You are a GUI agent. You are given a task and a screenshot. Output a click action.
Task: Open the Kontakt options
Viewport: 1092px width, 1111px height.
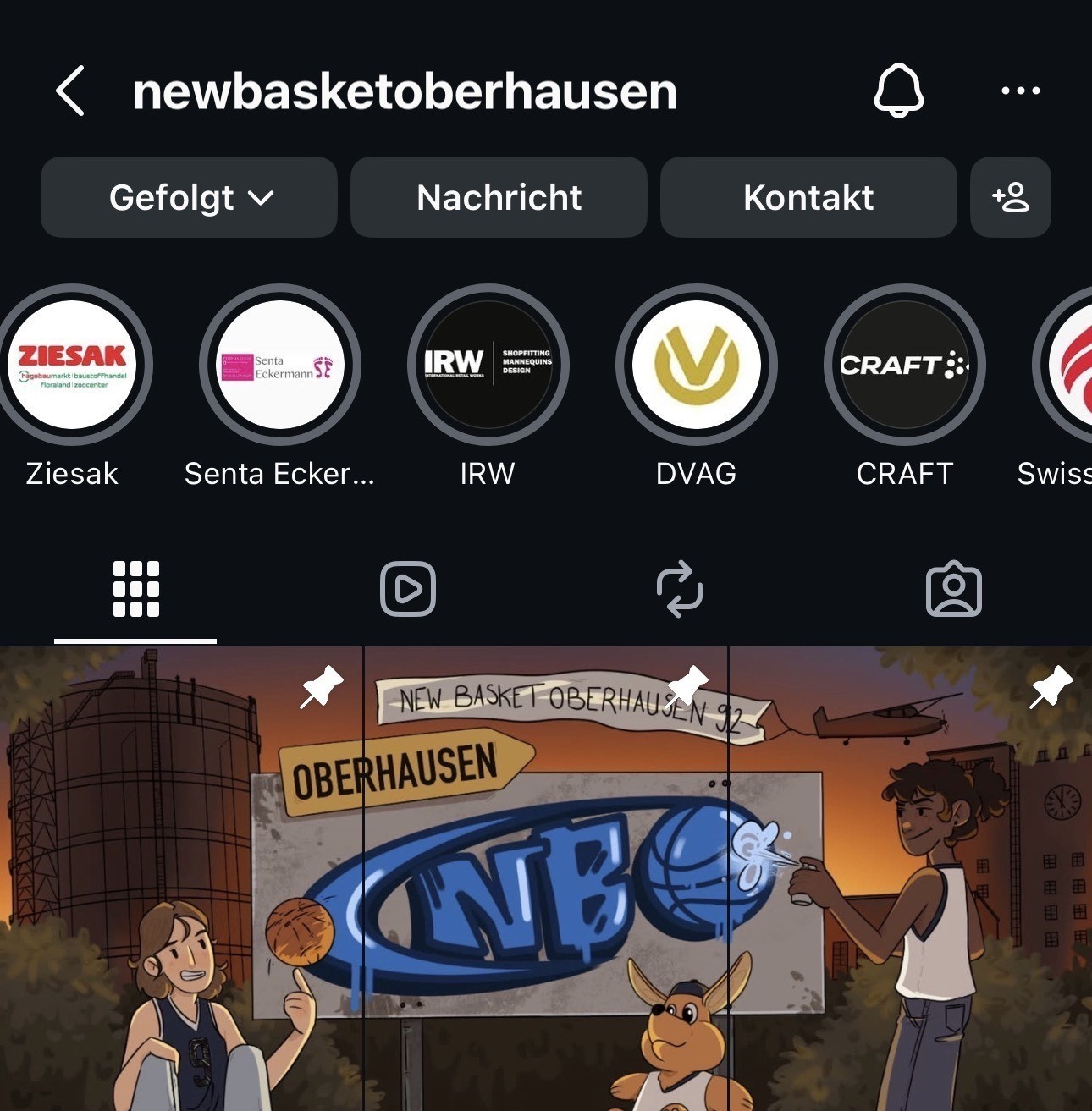coord(808,198)
